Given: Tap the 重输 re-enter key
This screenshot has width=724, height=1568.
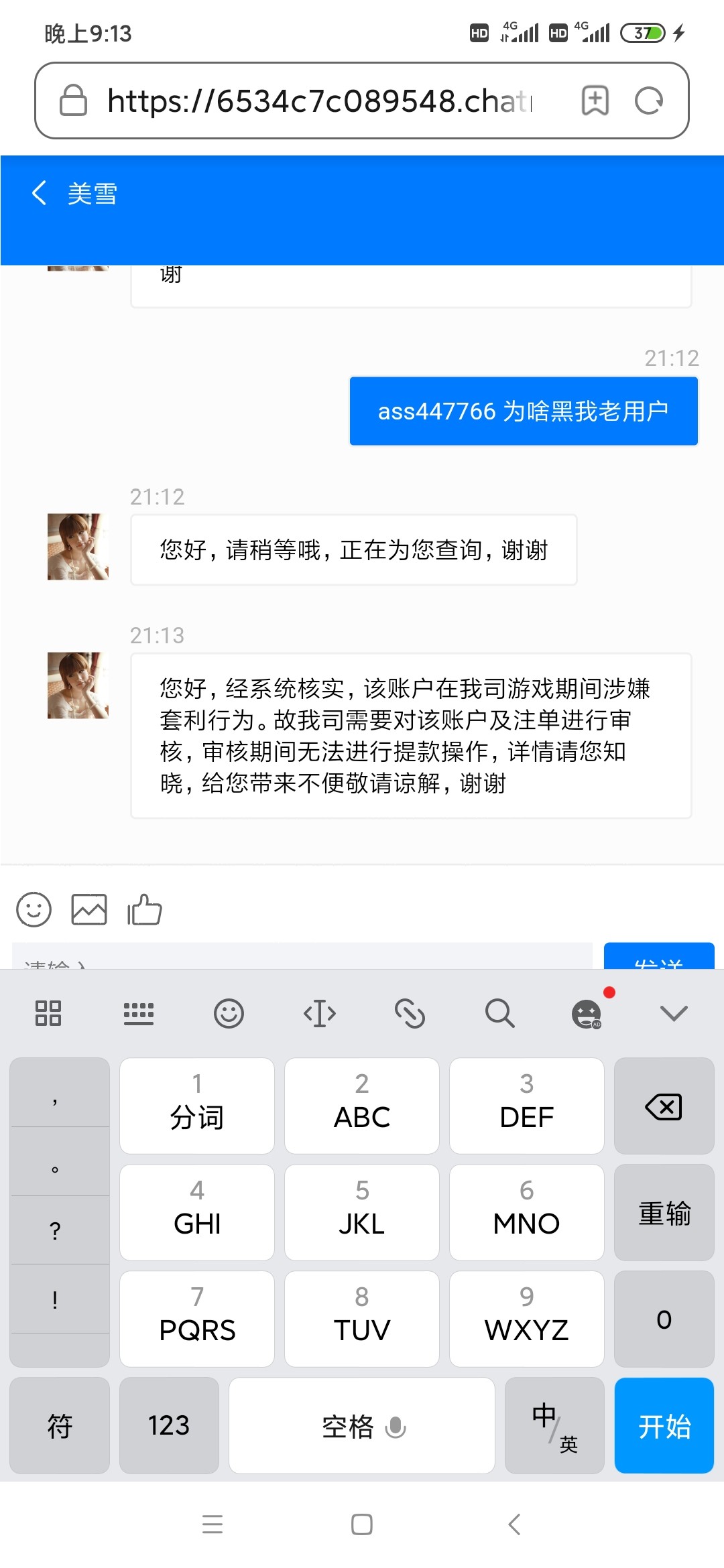Looking at the screenshot, I should [x=664, y=1213].
